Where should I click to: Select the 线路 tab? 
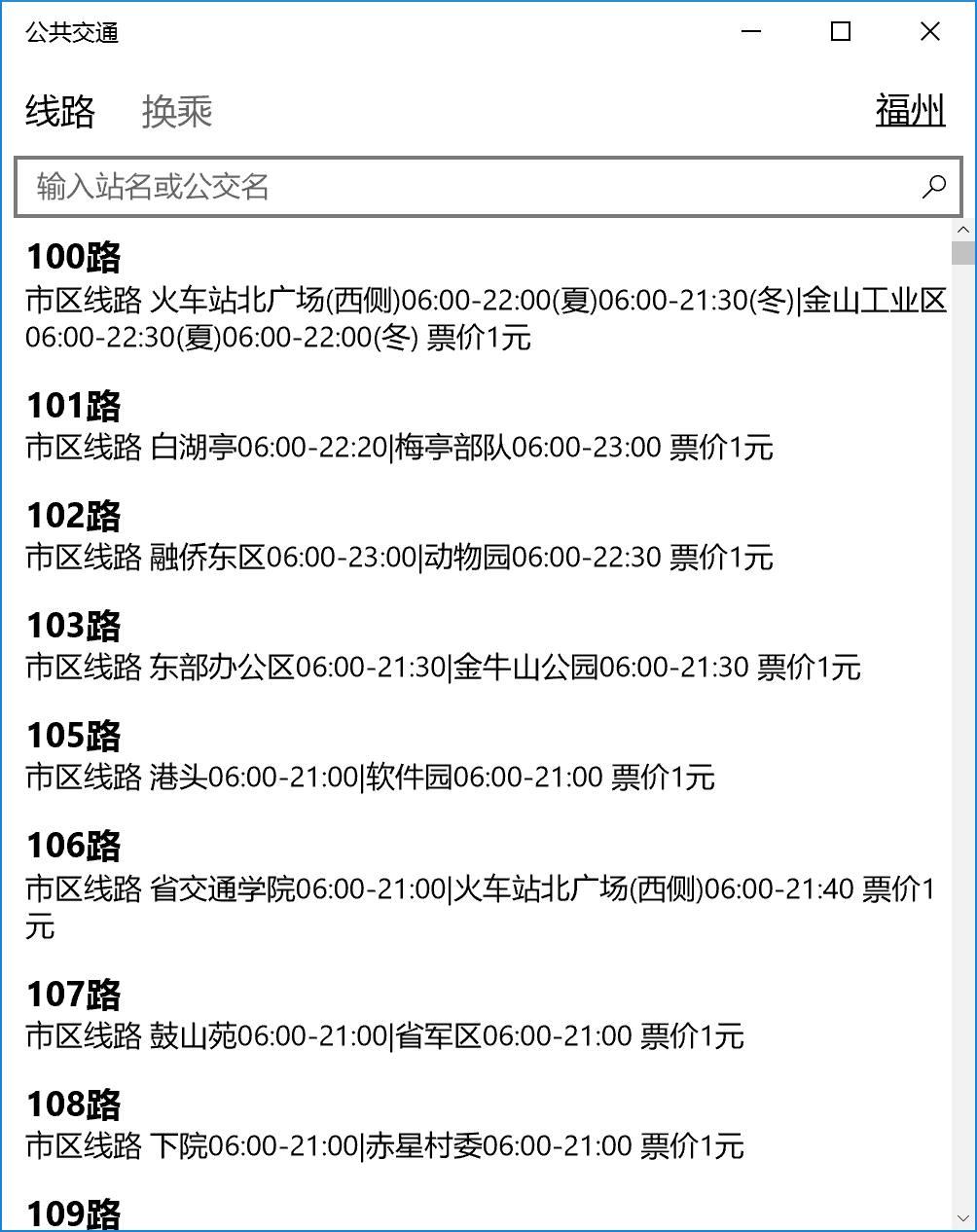point(60,112)
